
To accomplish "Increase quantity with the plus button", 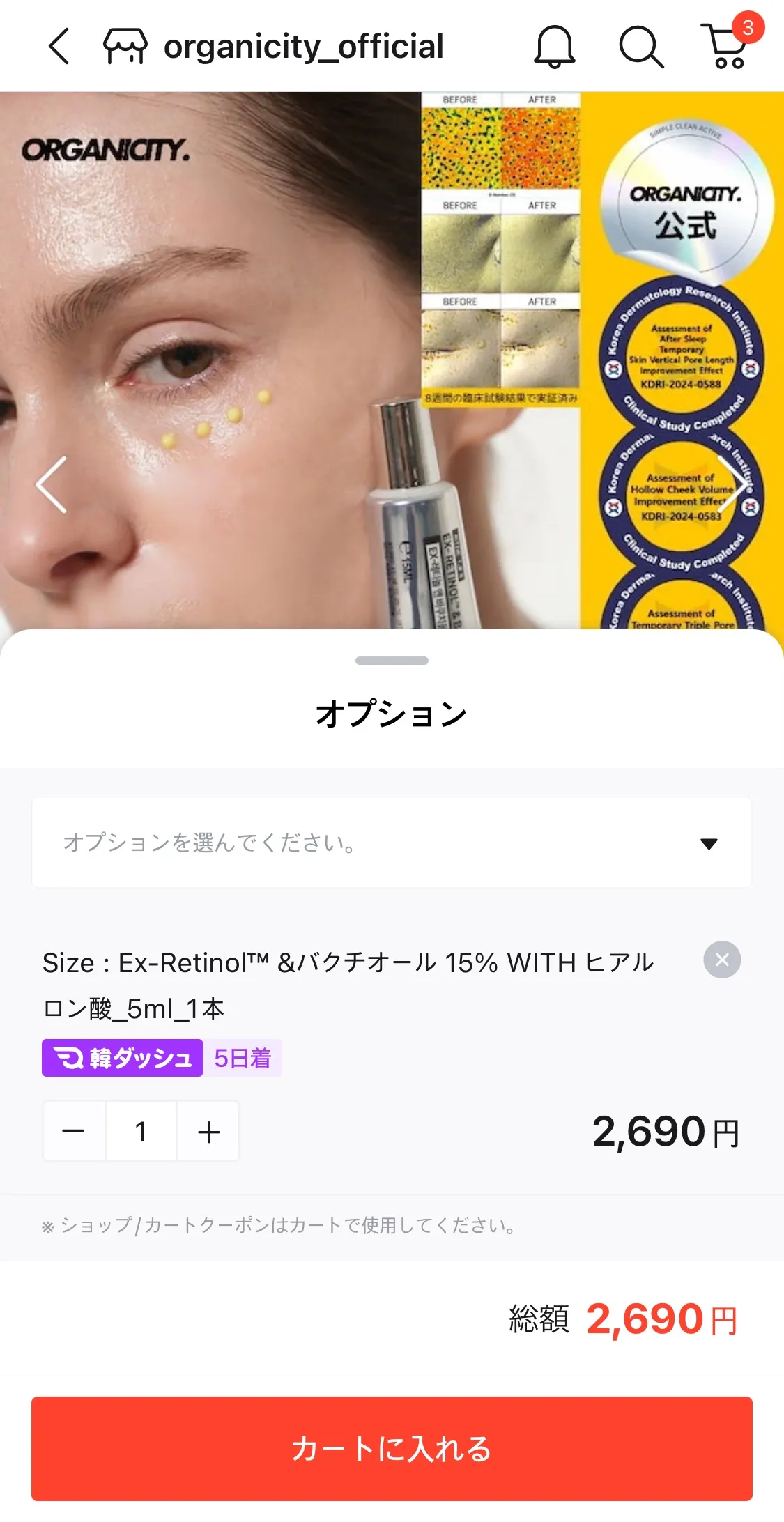I will point(208,1131).
